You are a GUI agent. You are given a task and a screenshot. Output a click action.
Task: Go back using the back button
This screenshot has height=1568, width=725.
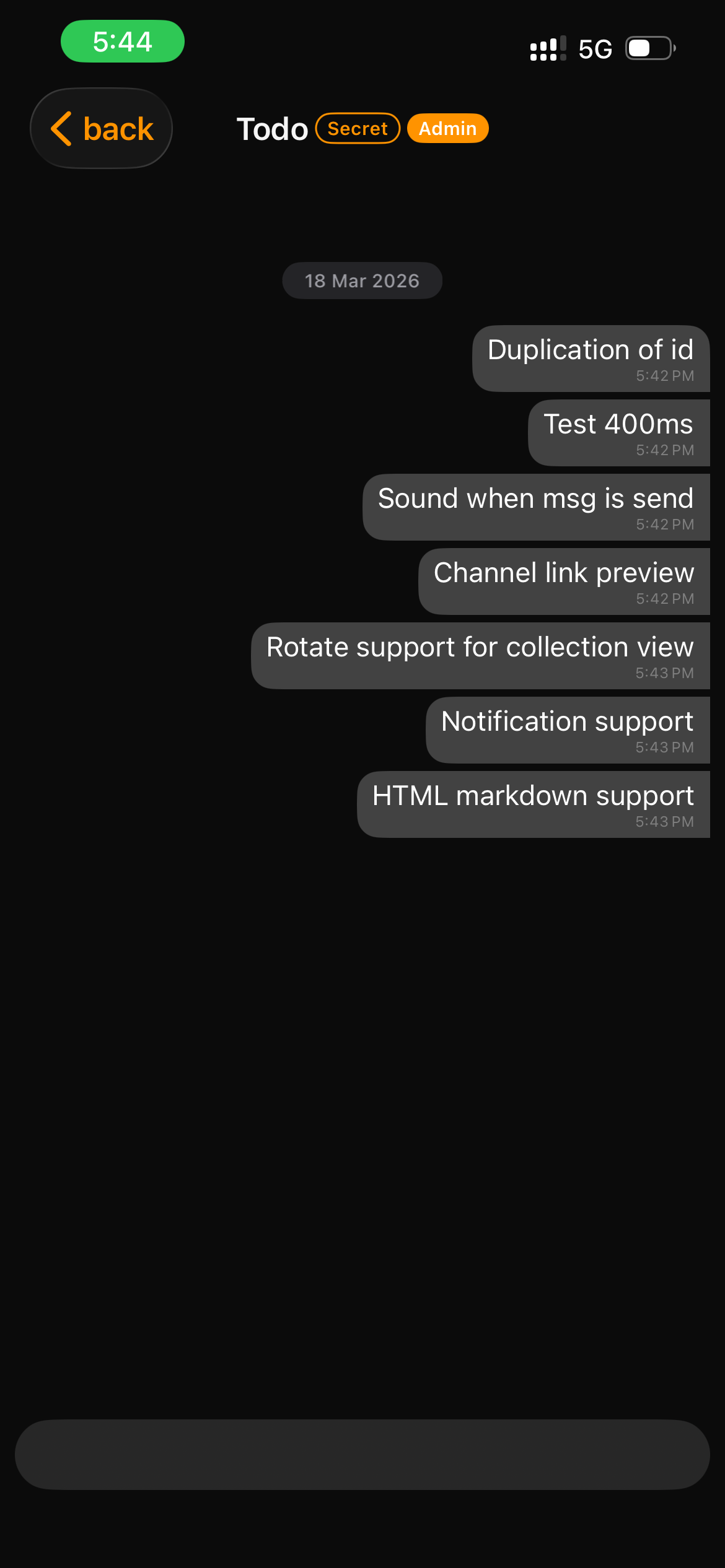tap(102, 128)
